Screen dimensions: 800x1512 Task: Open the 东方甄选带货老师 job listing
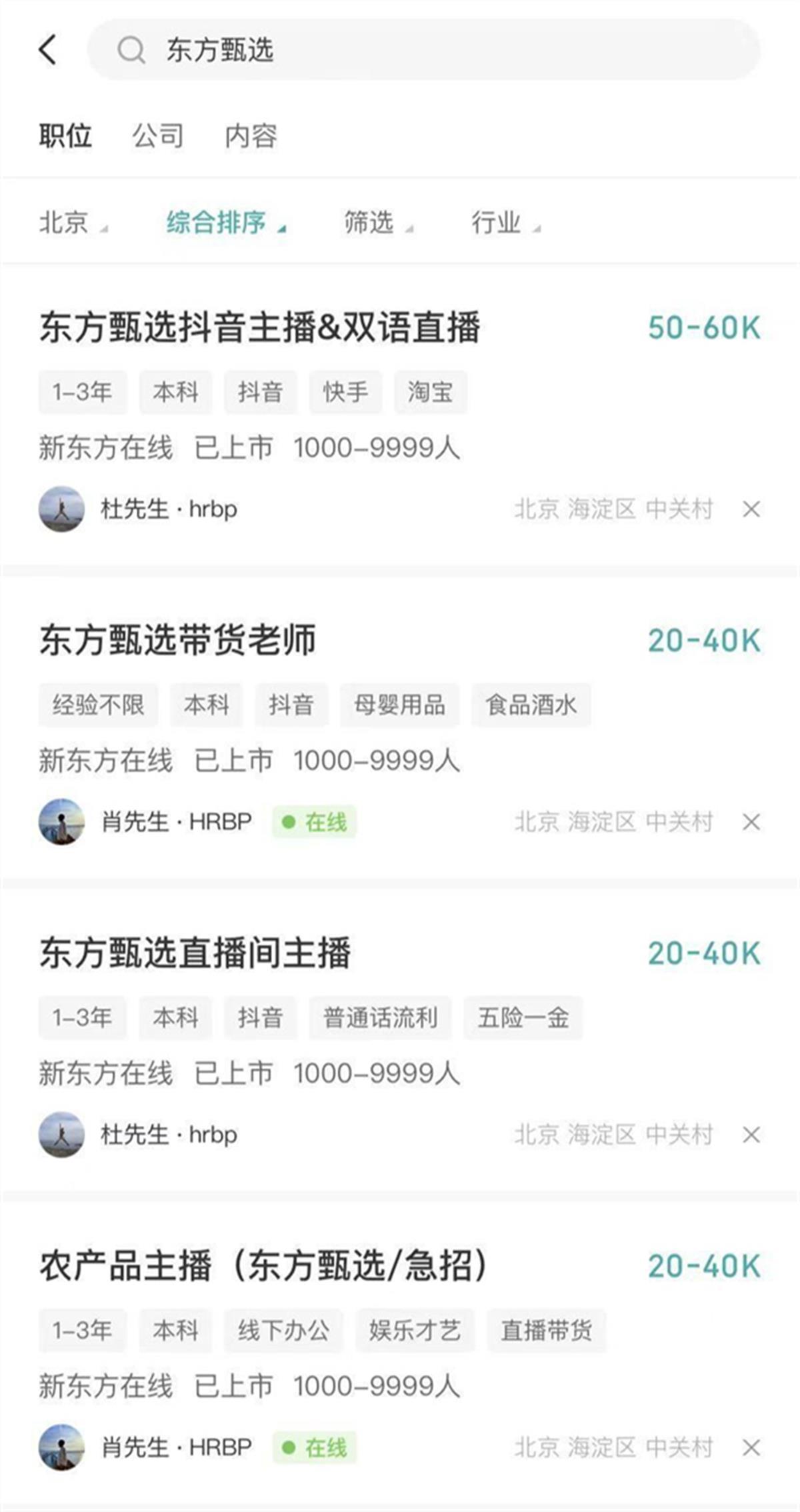point(177,641)
